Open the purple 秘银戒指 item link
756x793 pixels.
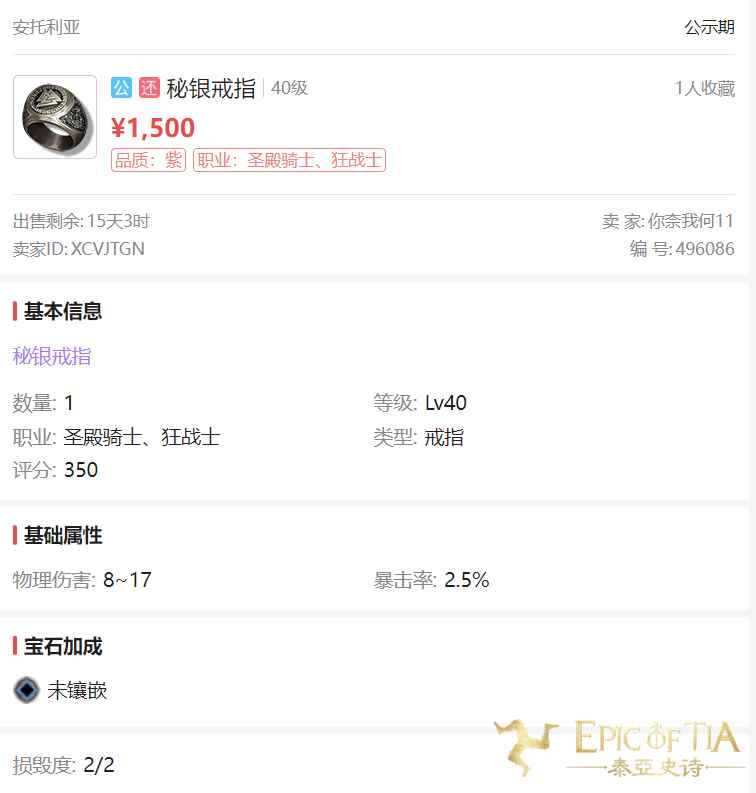coord(52,356)
